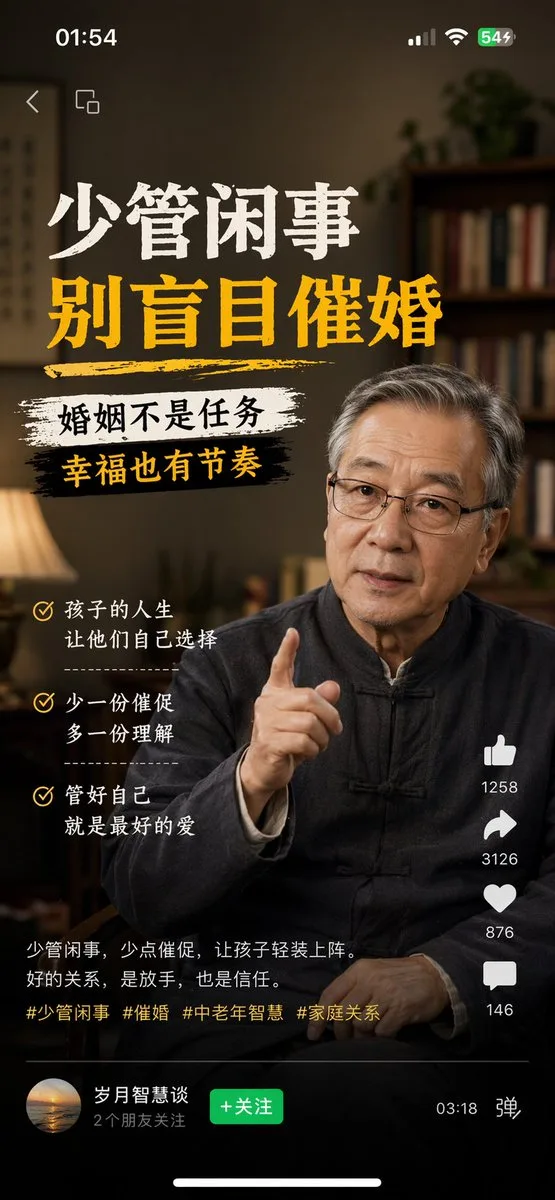Go back using the top-left arrow
The width and height of the screenshot is (555, 1200).
[33, 101]
